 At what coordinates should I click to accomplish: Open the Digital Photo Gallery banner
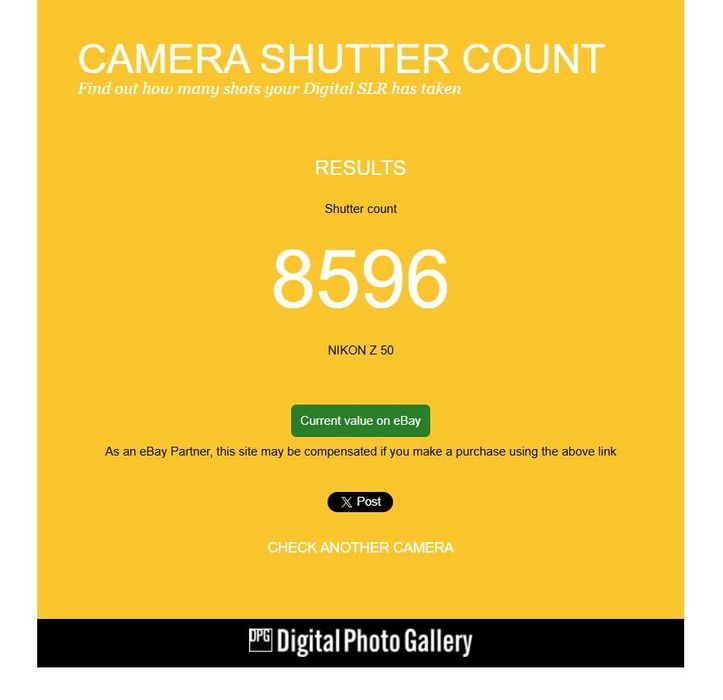(360, 641)
